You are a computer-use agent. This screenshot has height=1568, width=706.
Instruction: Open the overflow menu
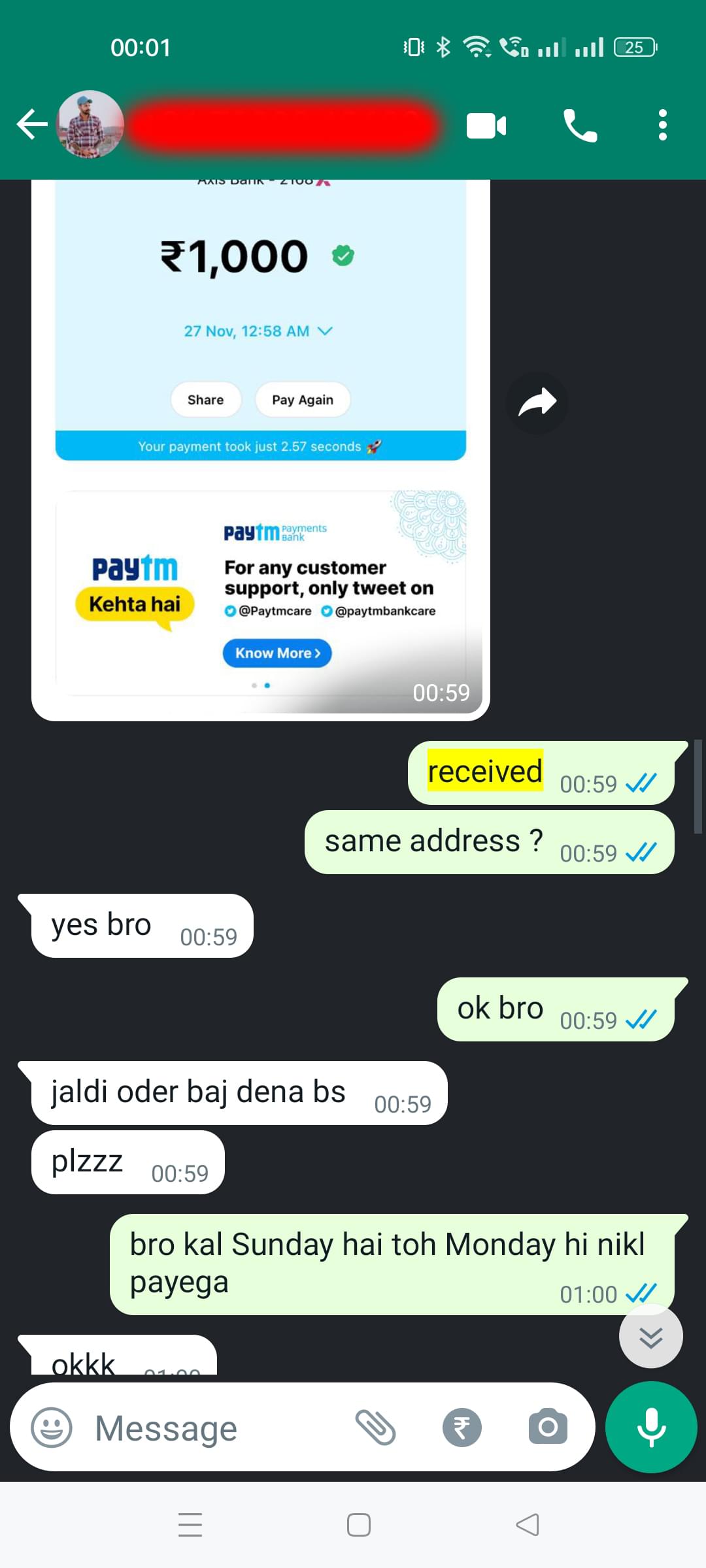pyautogui.click(x=662, y=125)
